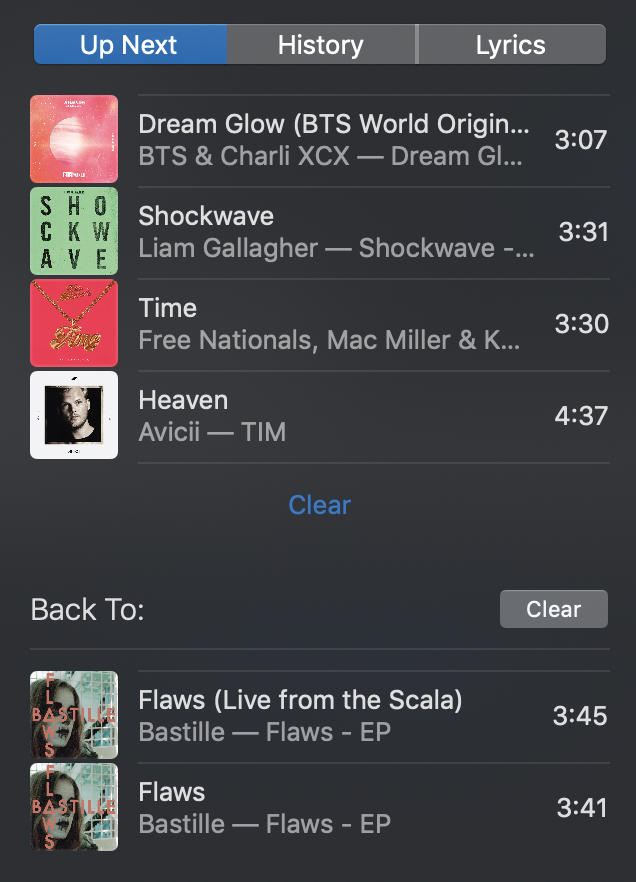Play Dream Glow by BTS & Charli XCX
636x882 pixels.
333,139
